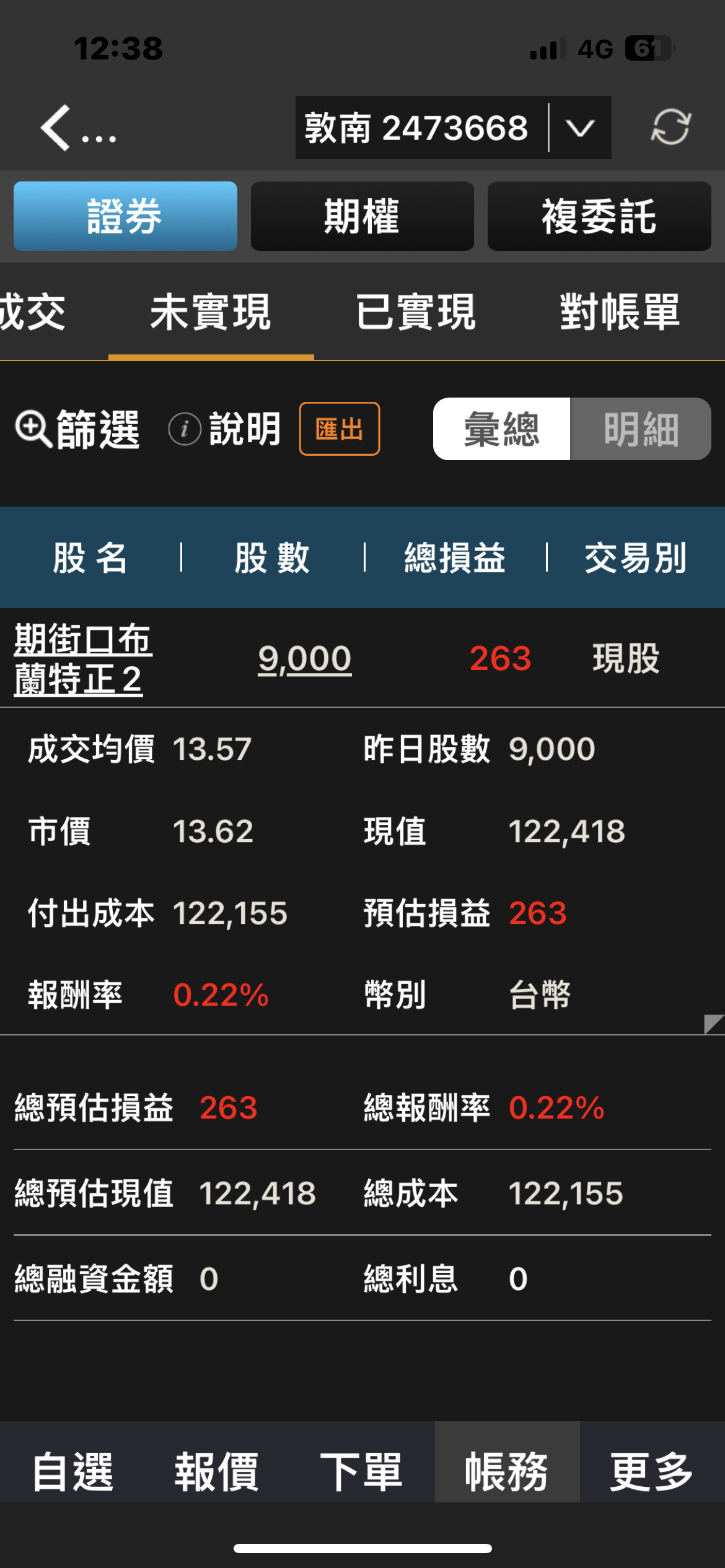This screenshot has height=1568, width=725.
Task: Select the 未實現 tab
Action: tap(211, 313)
